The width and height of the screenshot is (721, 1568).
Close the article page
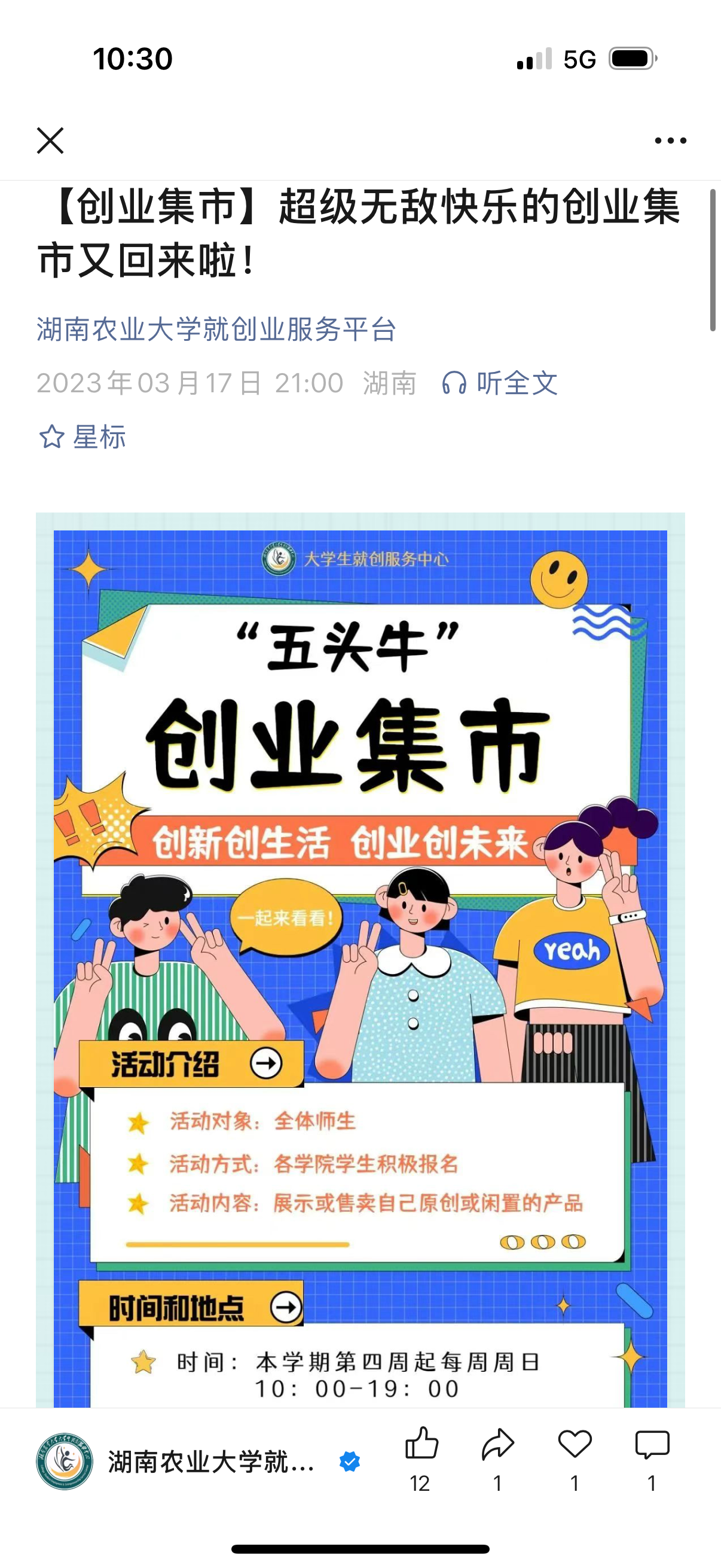[50, 141]
